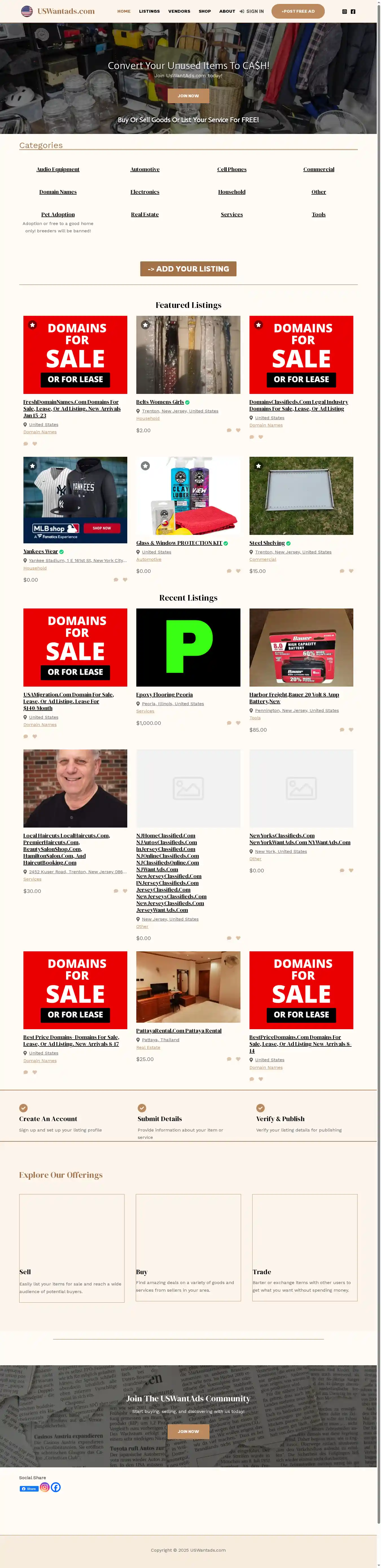Open the Audio Equipment category
The image size is (381, 1568).
(58, 169)
